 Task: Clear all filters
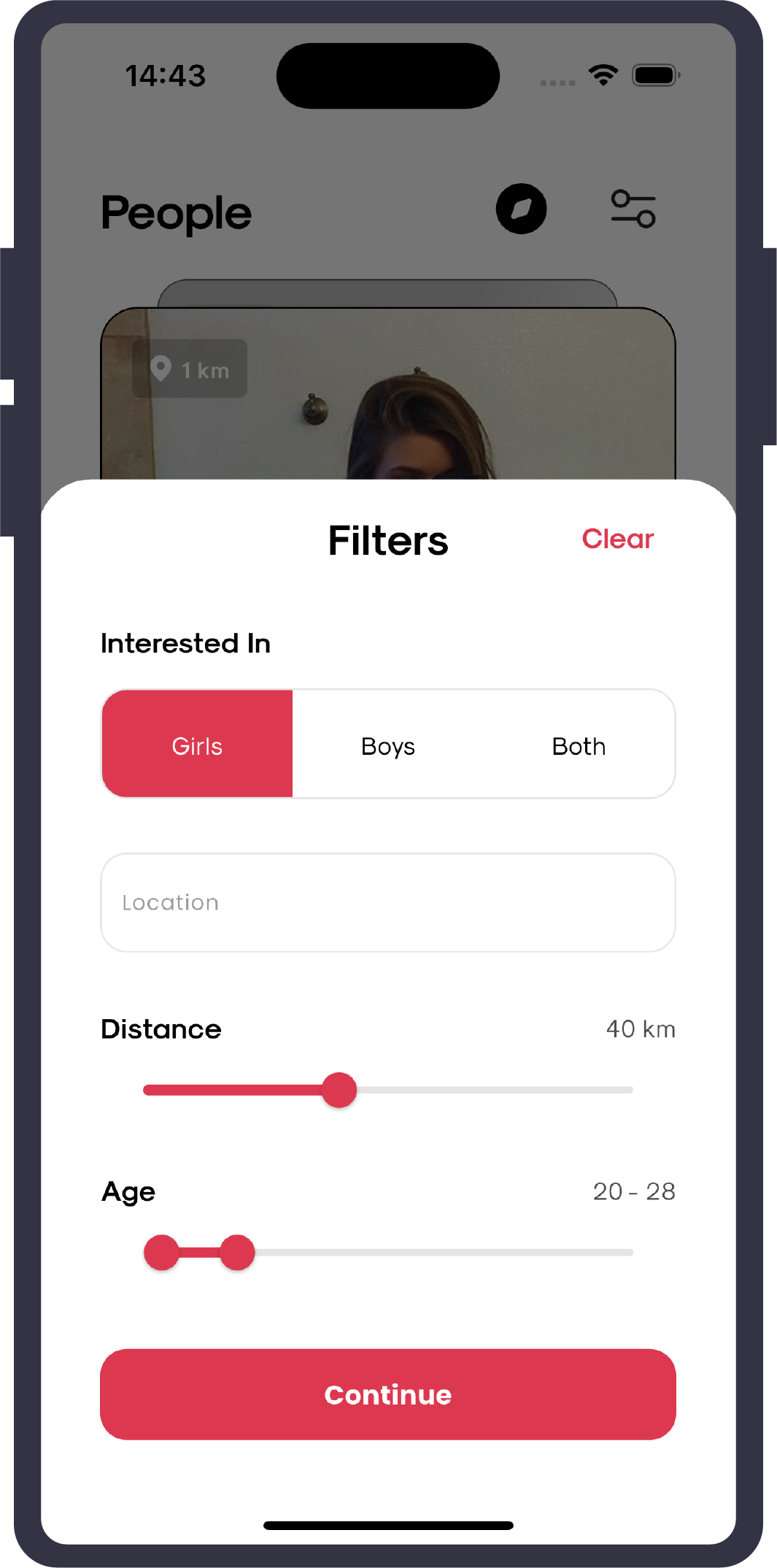pos(617,539)
